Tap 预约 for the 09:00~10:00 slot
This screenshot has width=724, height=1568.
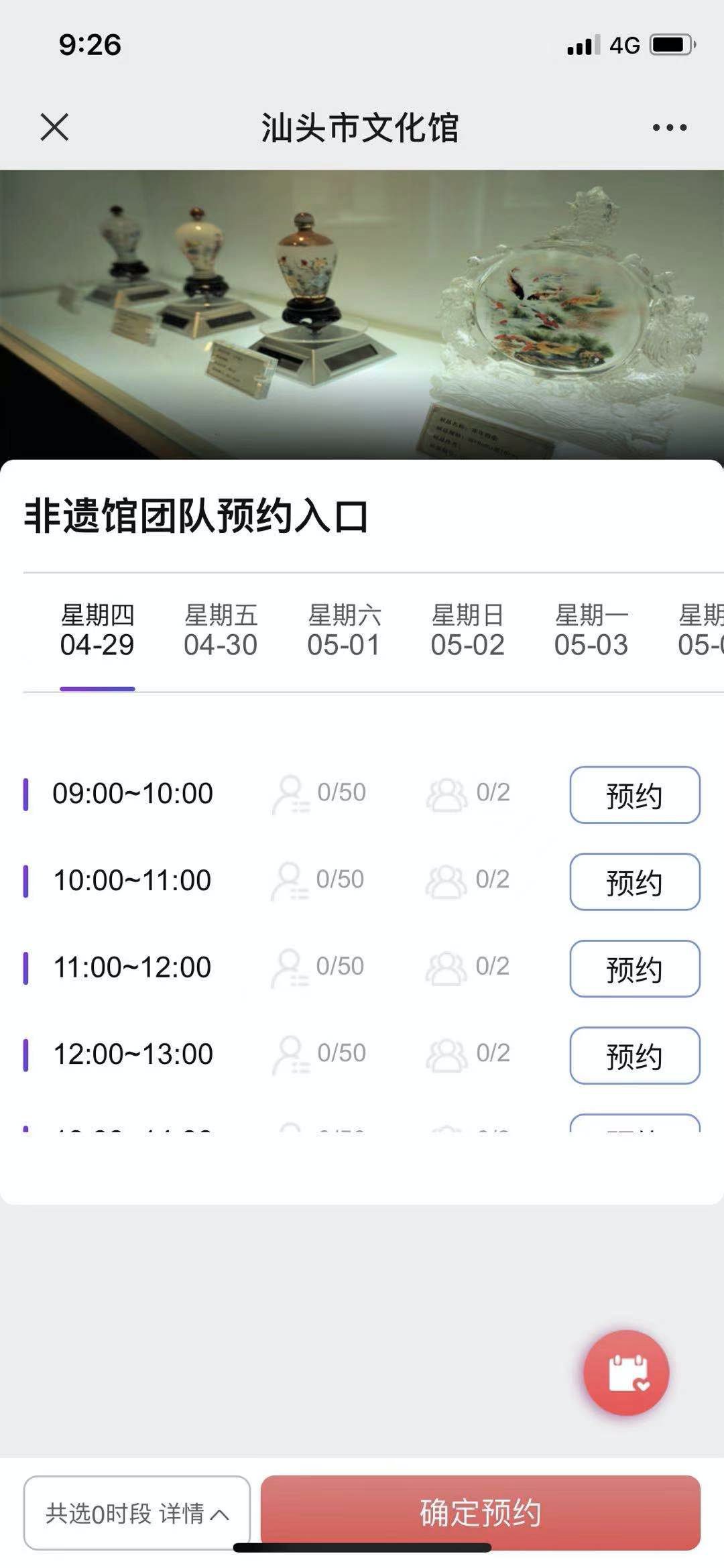click(634, 795)
